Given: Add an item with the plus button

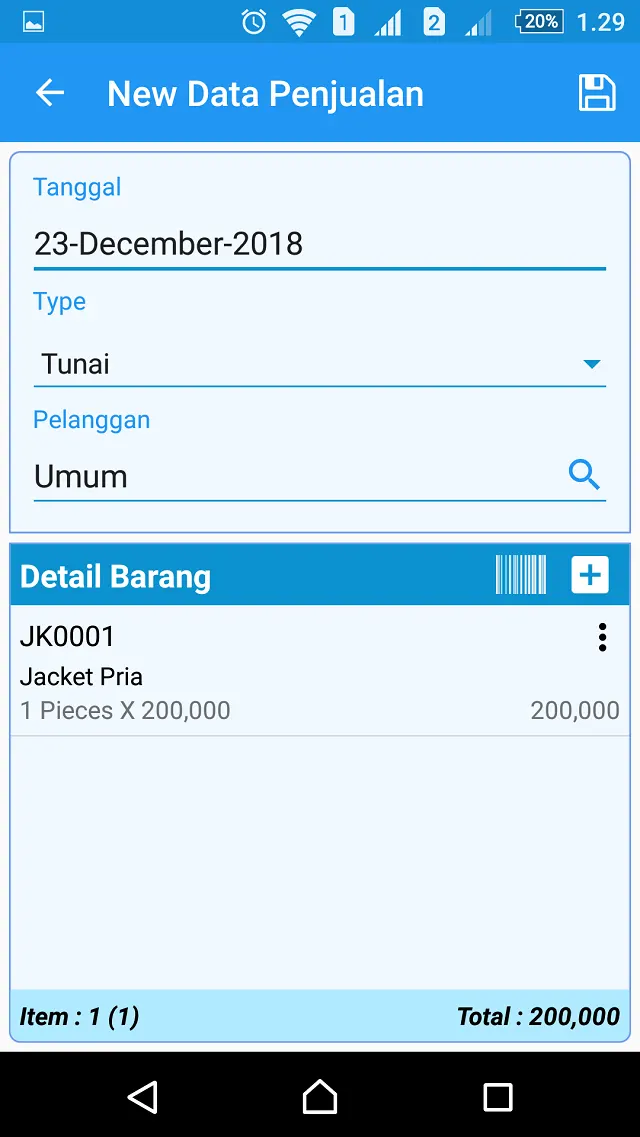Looking at the screenshot, I should point(590,575).
